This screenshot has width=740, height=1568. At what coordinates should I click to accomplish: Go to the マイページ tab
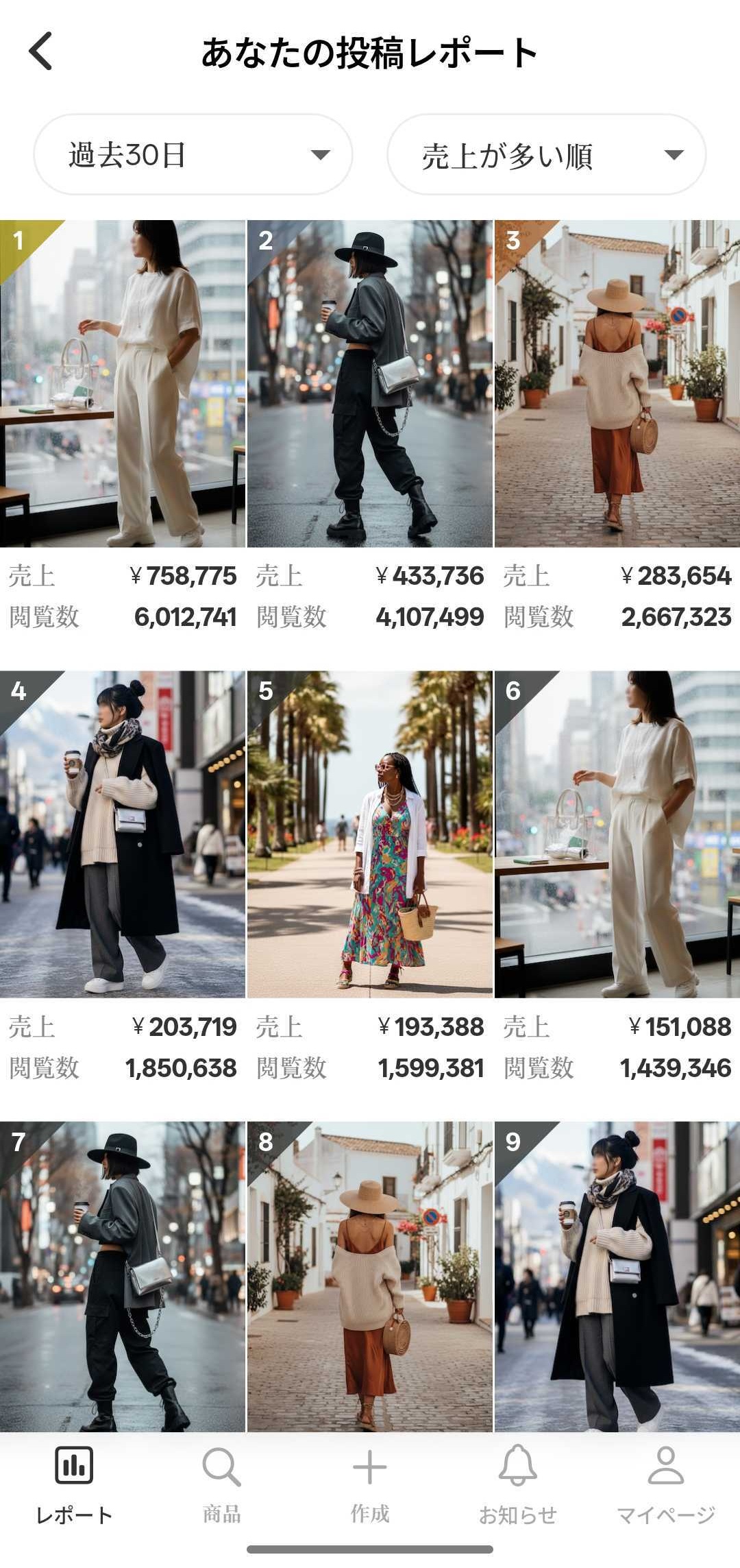click(x=666, y=1484)
